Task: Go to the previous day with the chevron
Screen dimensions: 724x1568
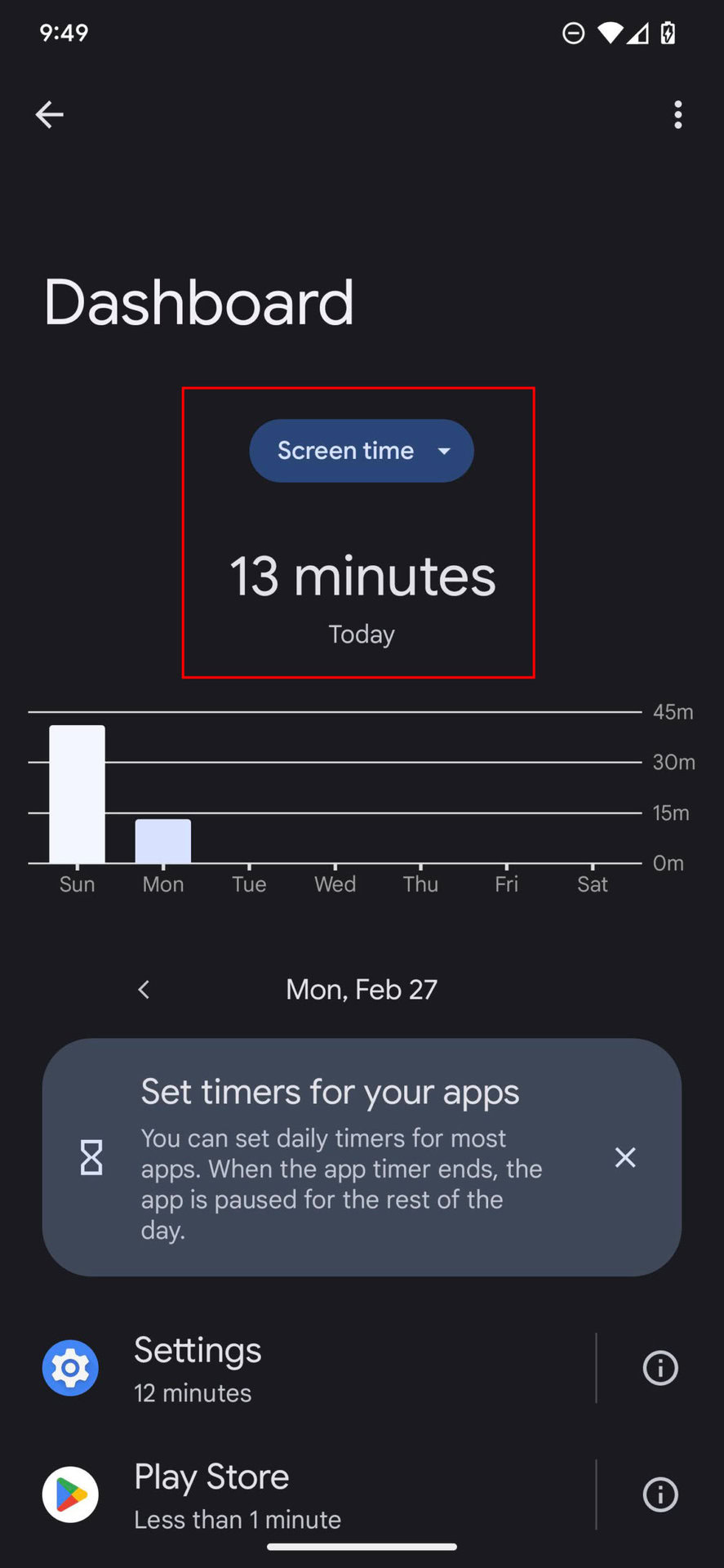Action: tap(144, 990)
